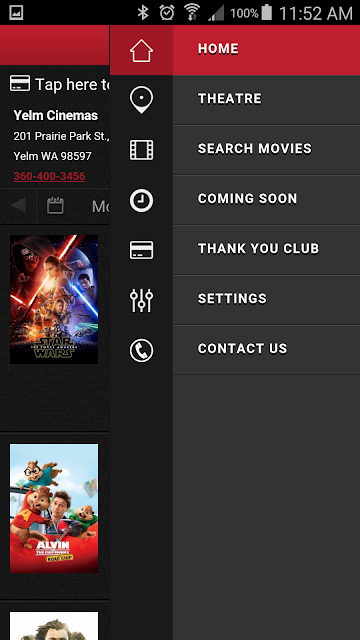360x640 pixels.
Task: Tap the previous day arrow
Action: tap(18, 206)
